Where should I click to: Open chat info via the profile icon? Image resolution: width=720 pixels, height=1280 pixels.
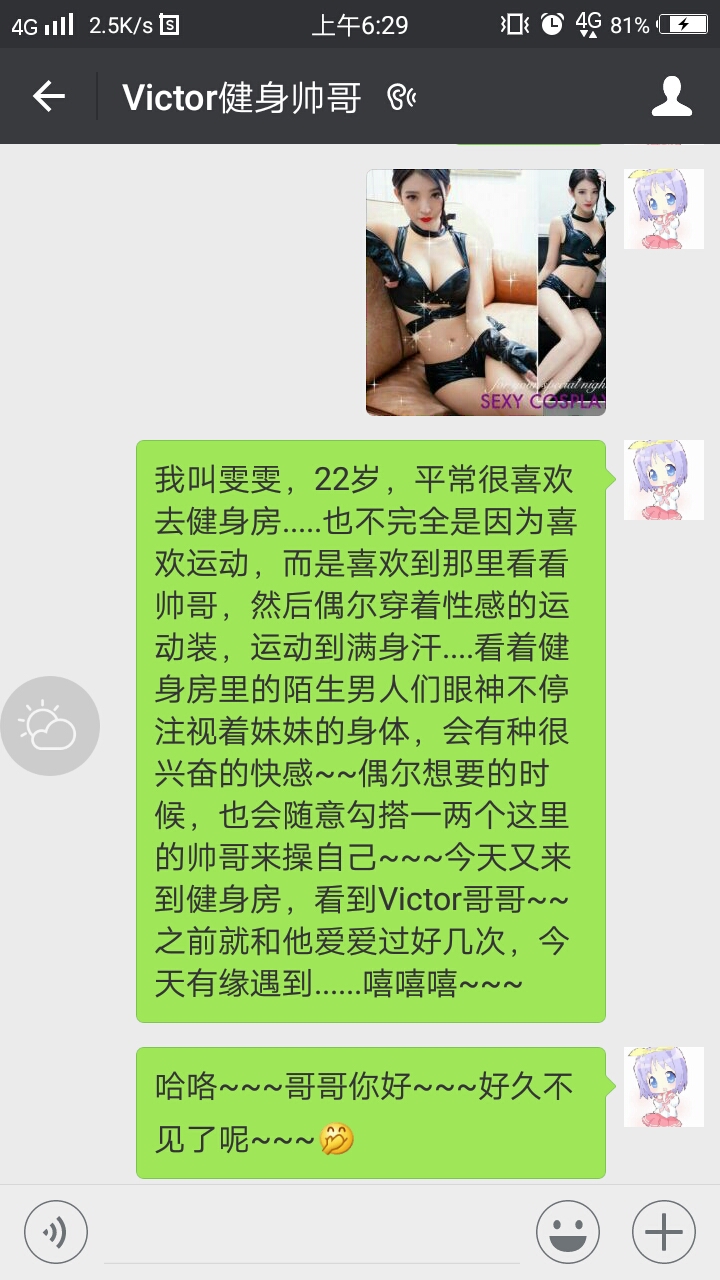pyautogui.click(x=671, y=97)
